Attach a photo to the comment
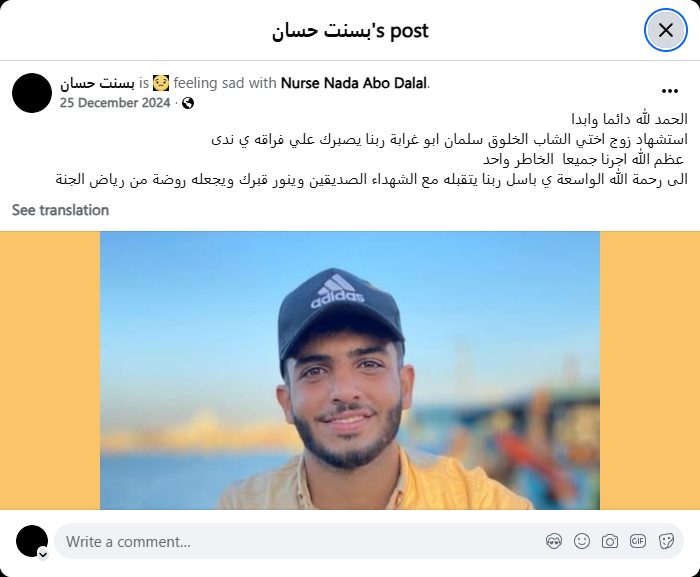The width and height of the screenshot is (700, 577). click(x=610, y=541)
